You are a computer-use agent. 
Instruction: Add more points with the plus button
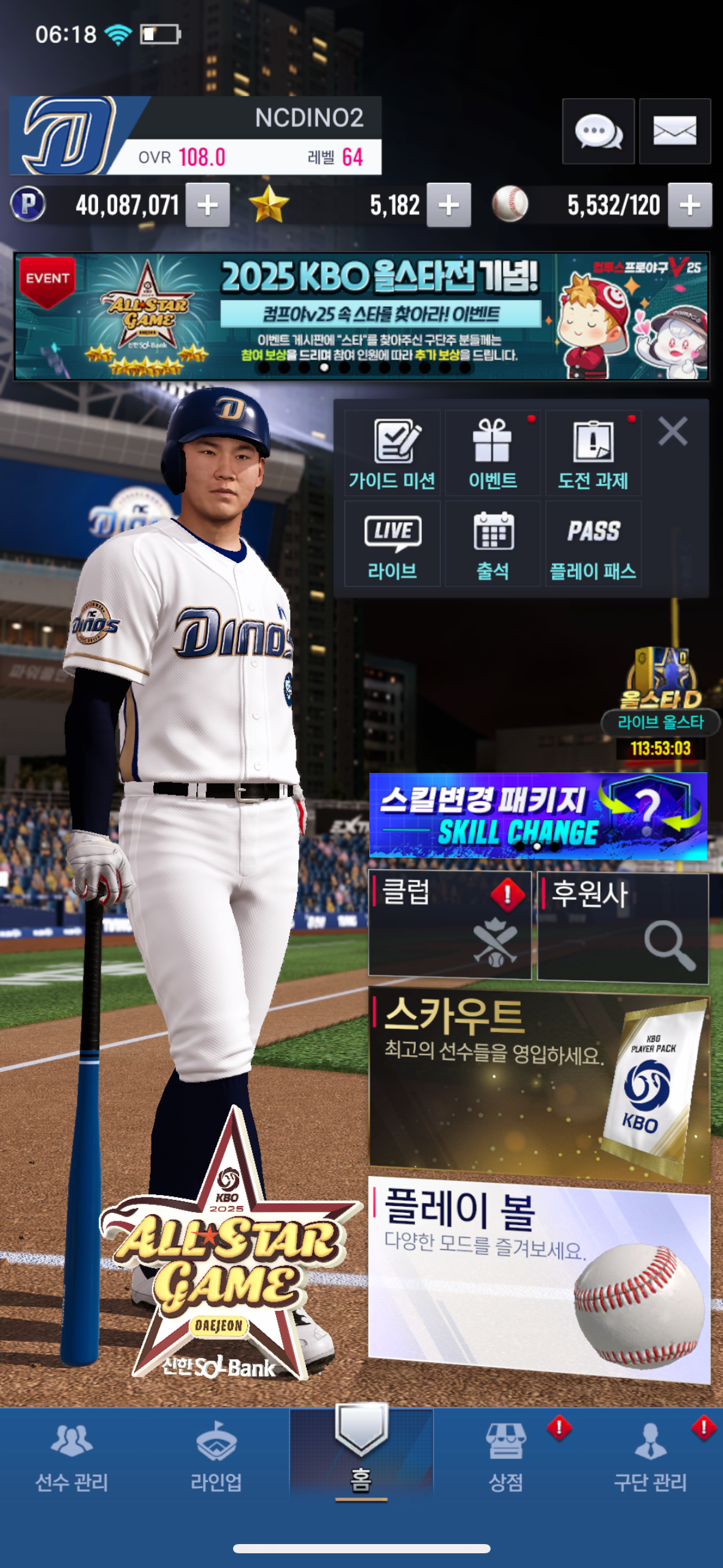pyautogui.click(x=208, y=205)
